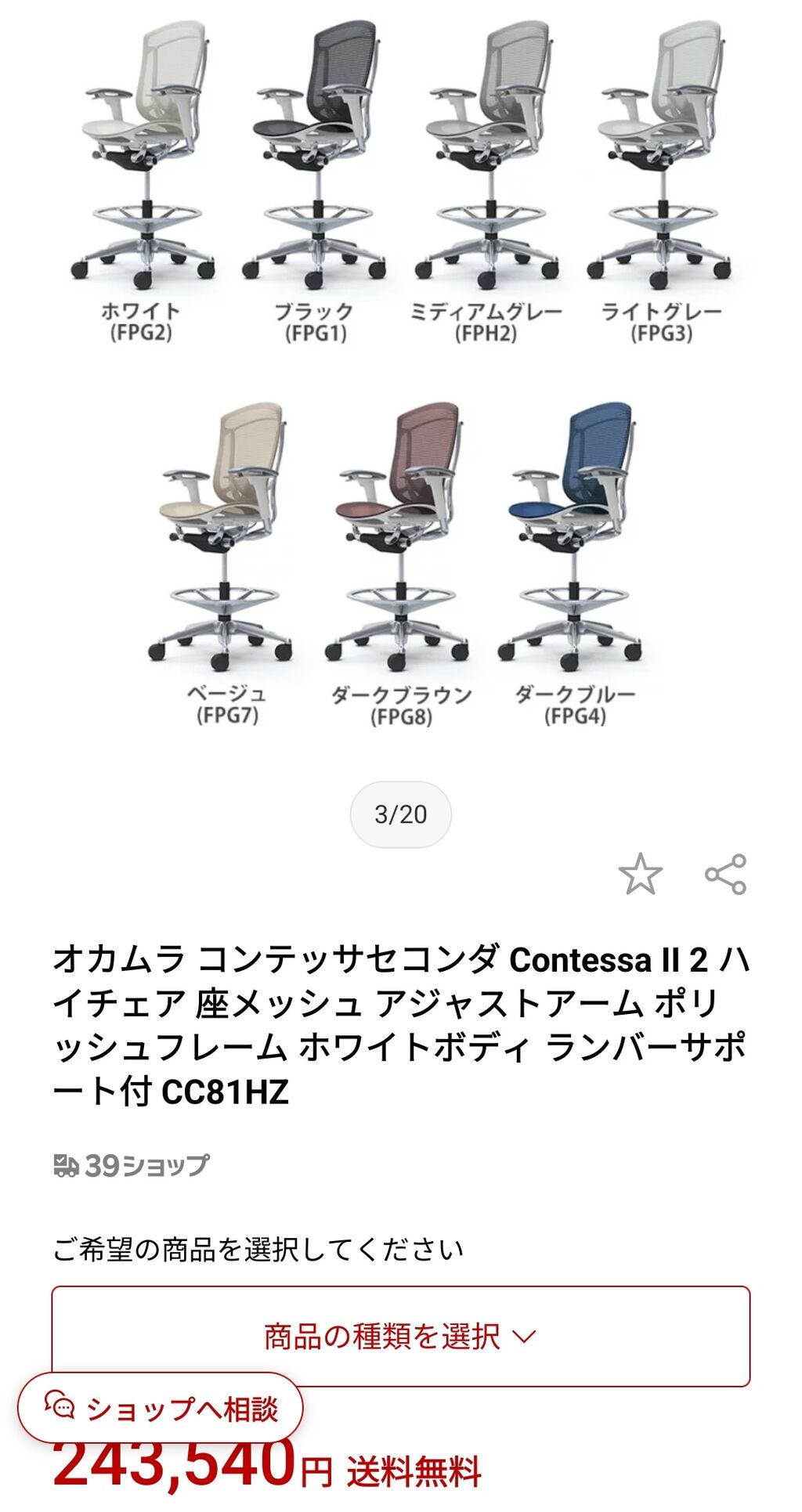The image size is (802, 1512).
Task: Tap ショップへ相談 to contact the shop
Action: 161,1409
